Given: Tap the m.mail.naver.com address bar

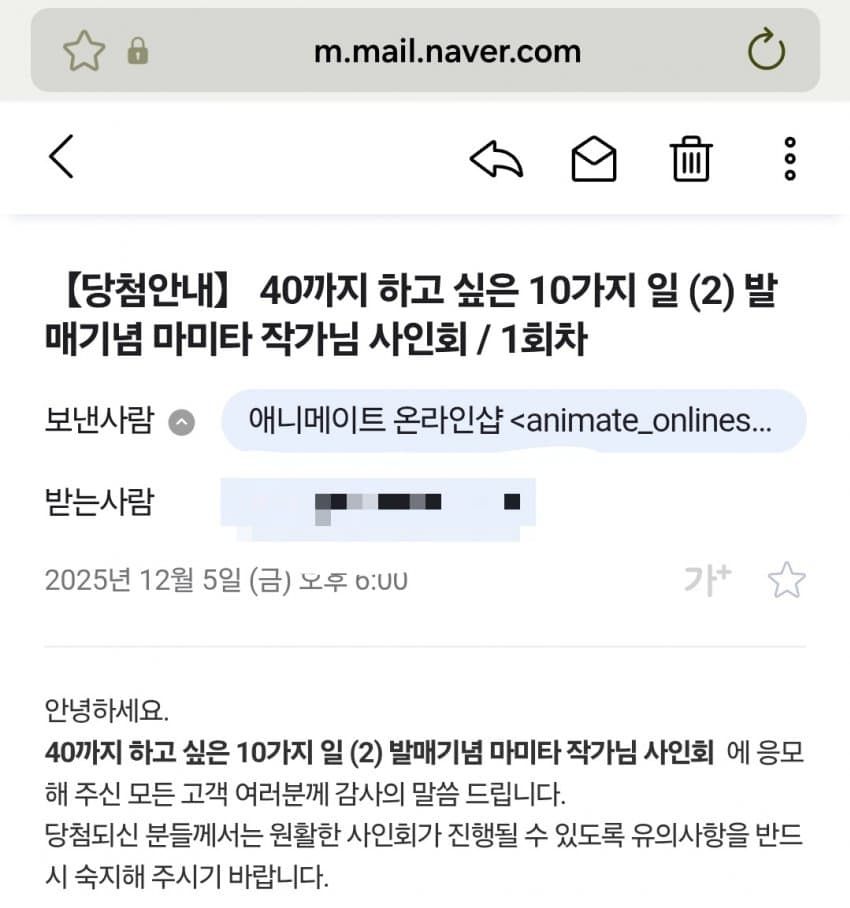Looking at the screenshot, I should (446, 51).
